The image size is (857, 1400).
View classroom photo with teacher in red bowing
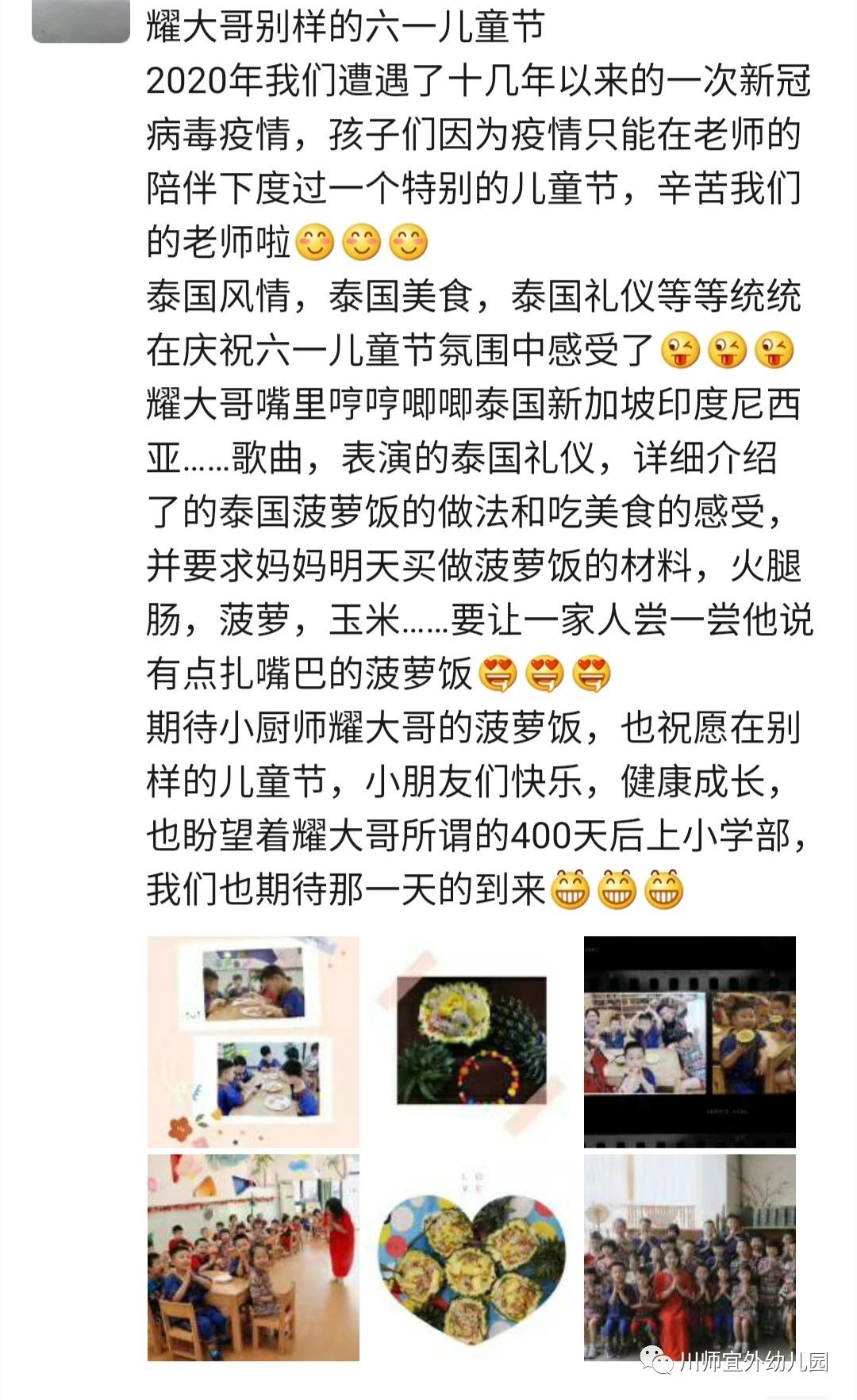[x=253, y=1257]
